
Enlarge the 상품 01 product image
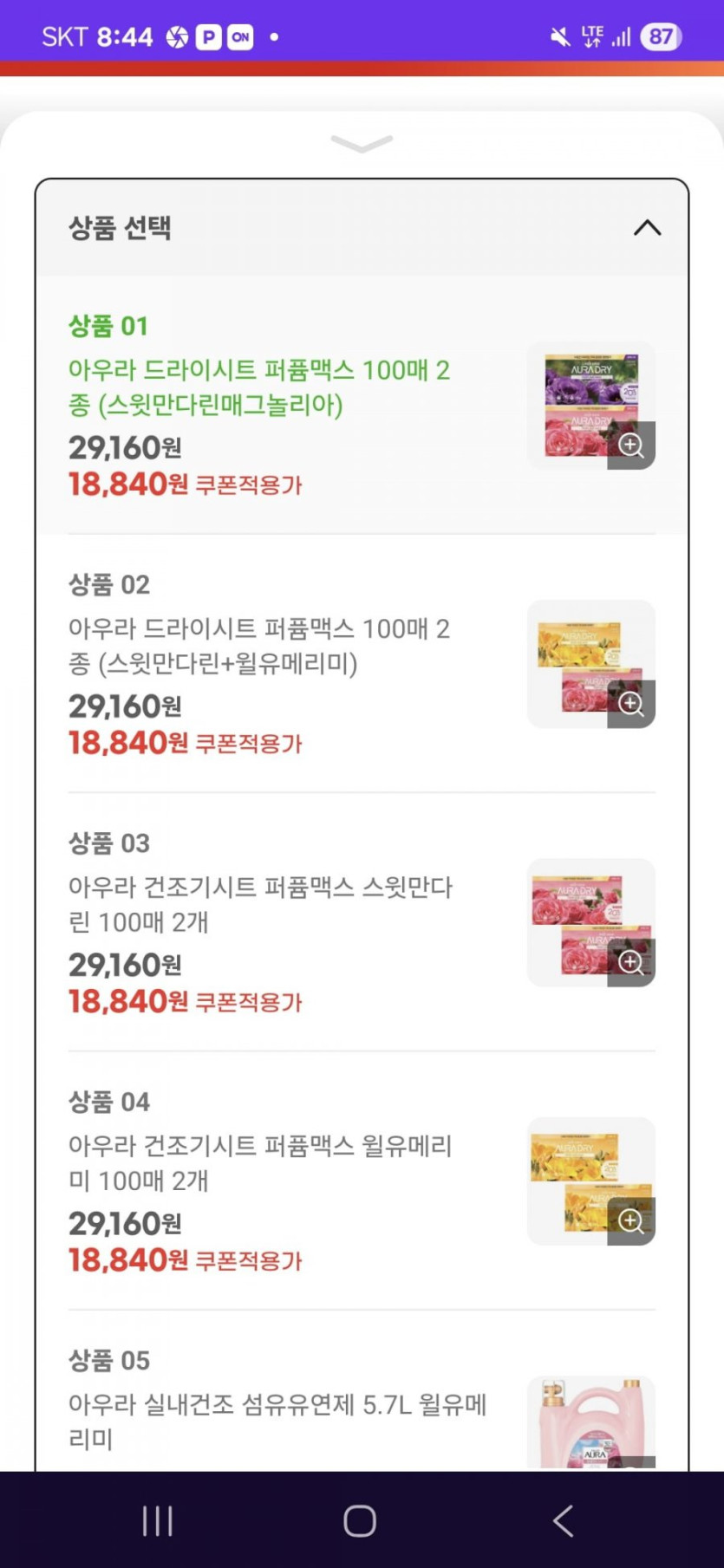click(630, 446)
